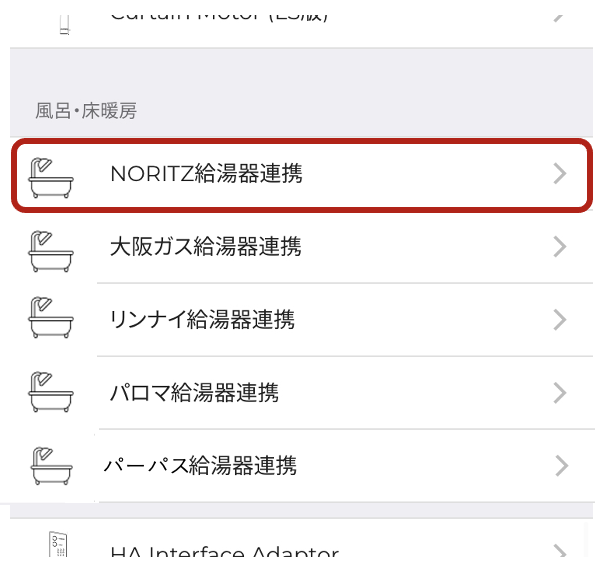Viewport: 604px width, 580px height.
Task: Choose リンナイ給湯器連携 option
Action: point(300,320)
